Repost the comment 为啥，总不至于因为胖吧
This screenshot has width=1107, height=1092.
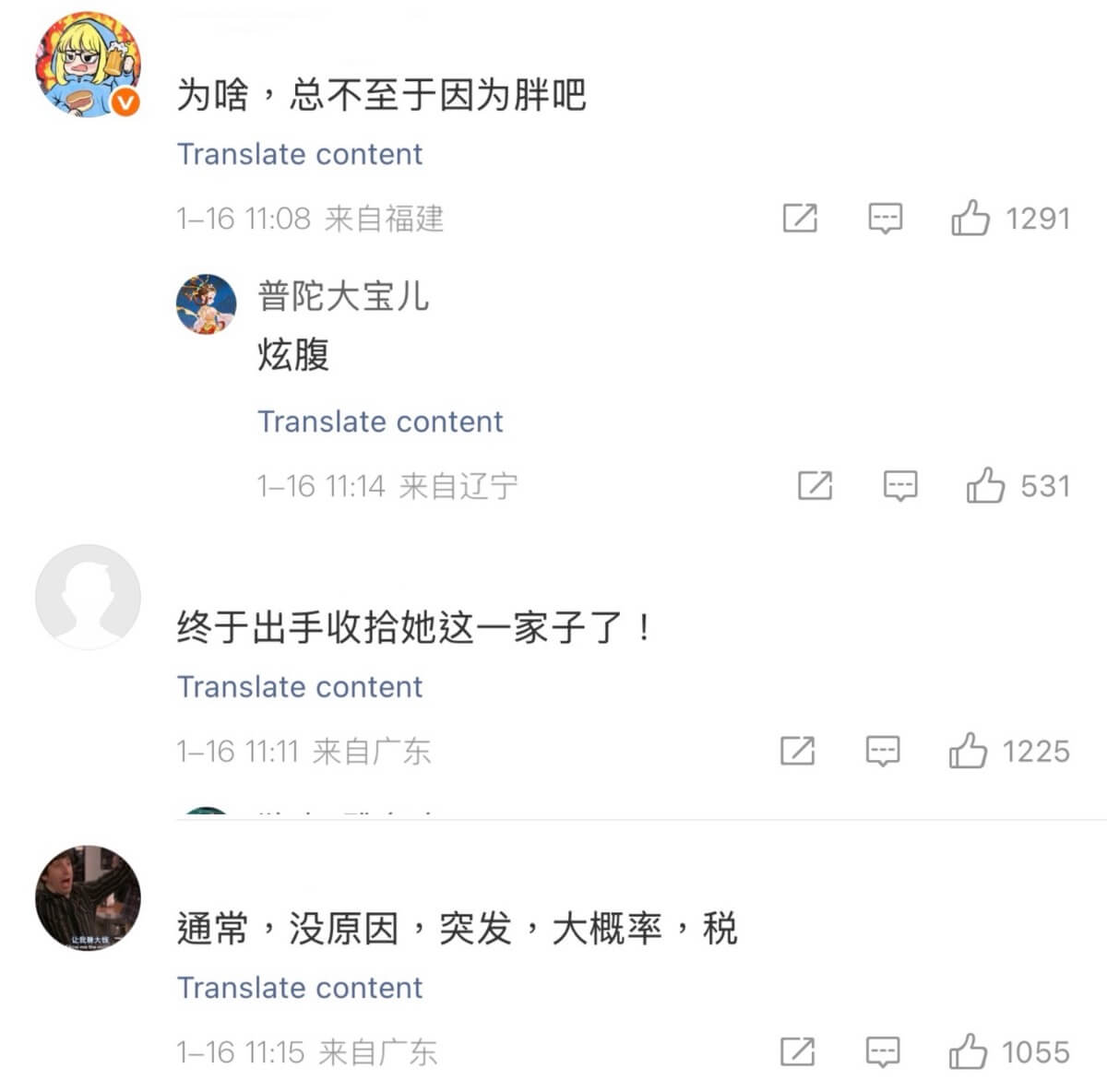coord(800,219)
